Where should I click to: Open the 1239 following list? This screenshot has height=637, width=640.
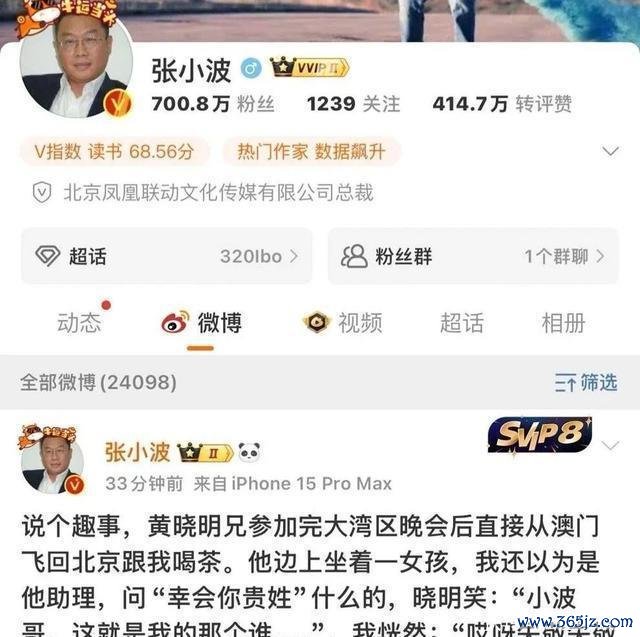click(x=352, y=103)
